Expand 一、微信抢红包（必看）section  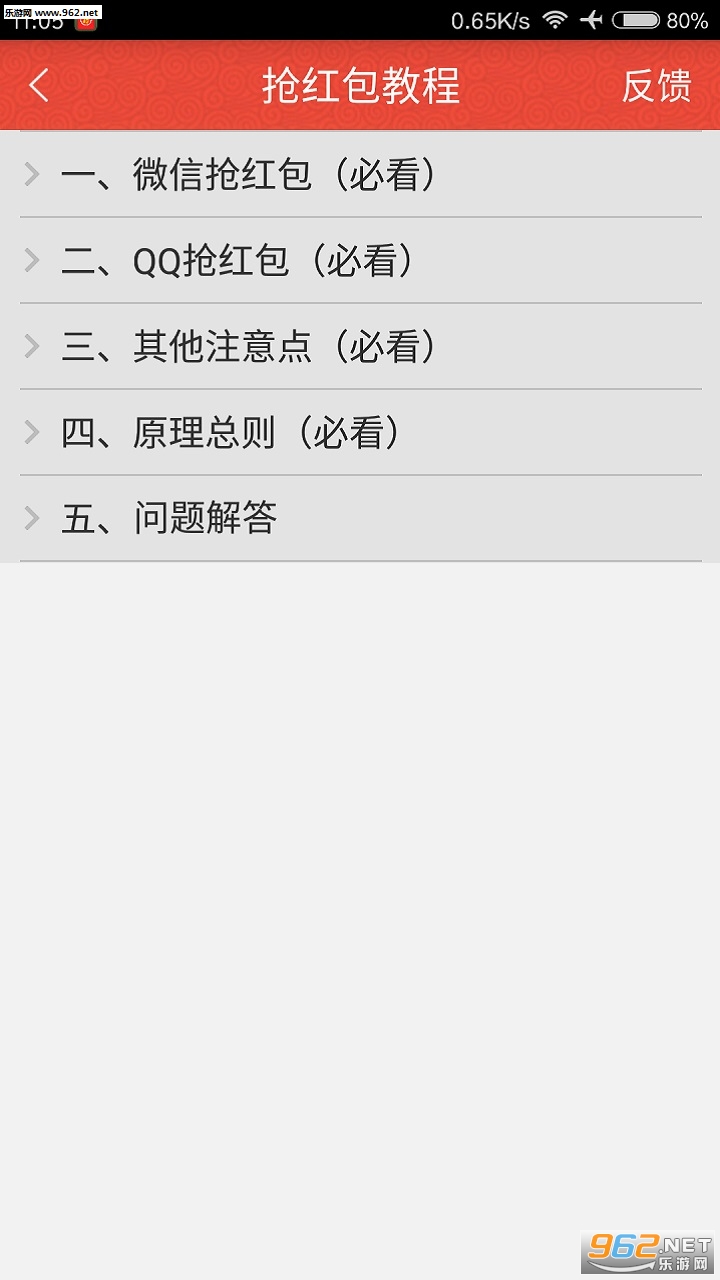pyautogui.click(x=361, y=174)
